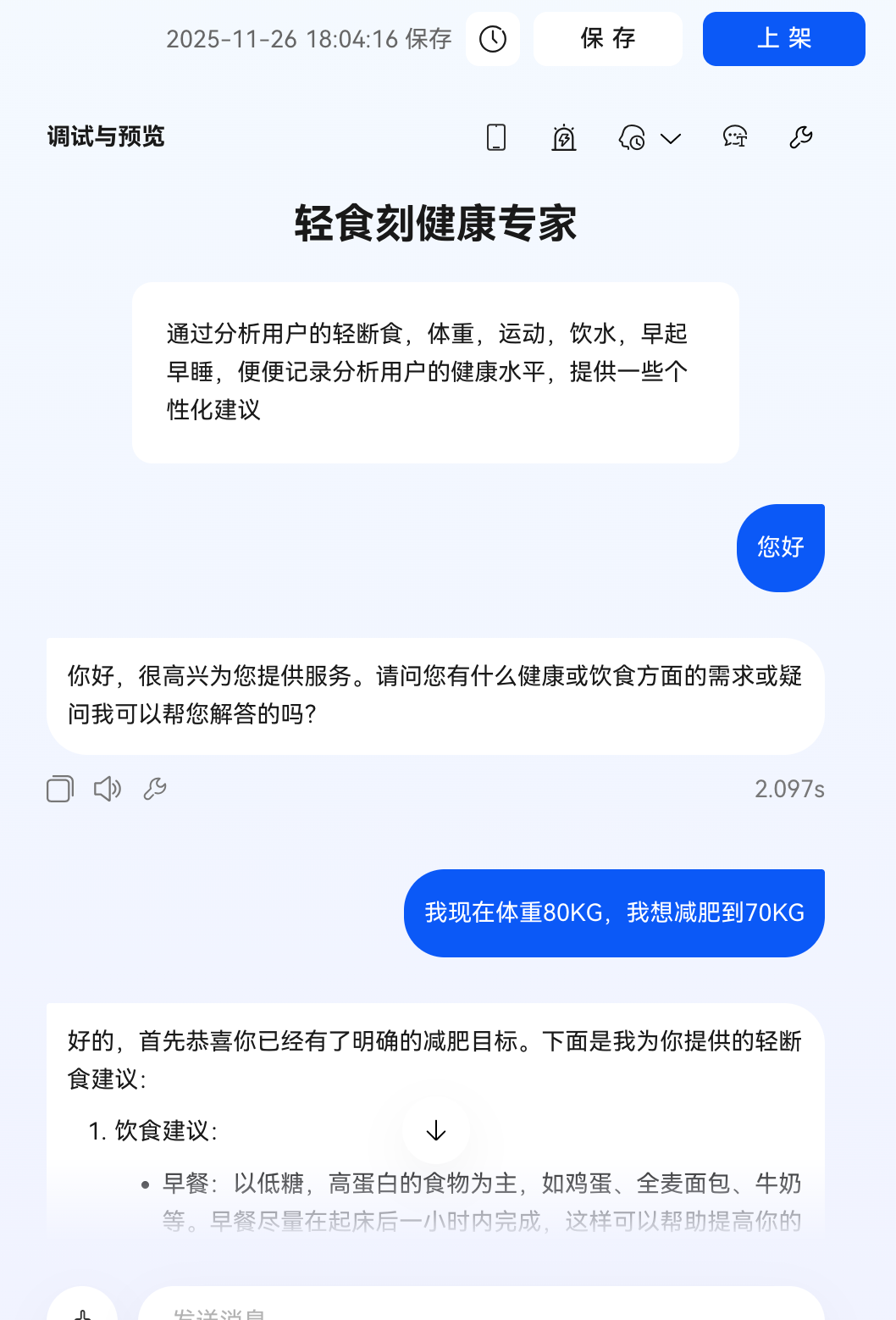Click the clock version-history button beside 保存

[493, 38]
